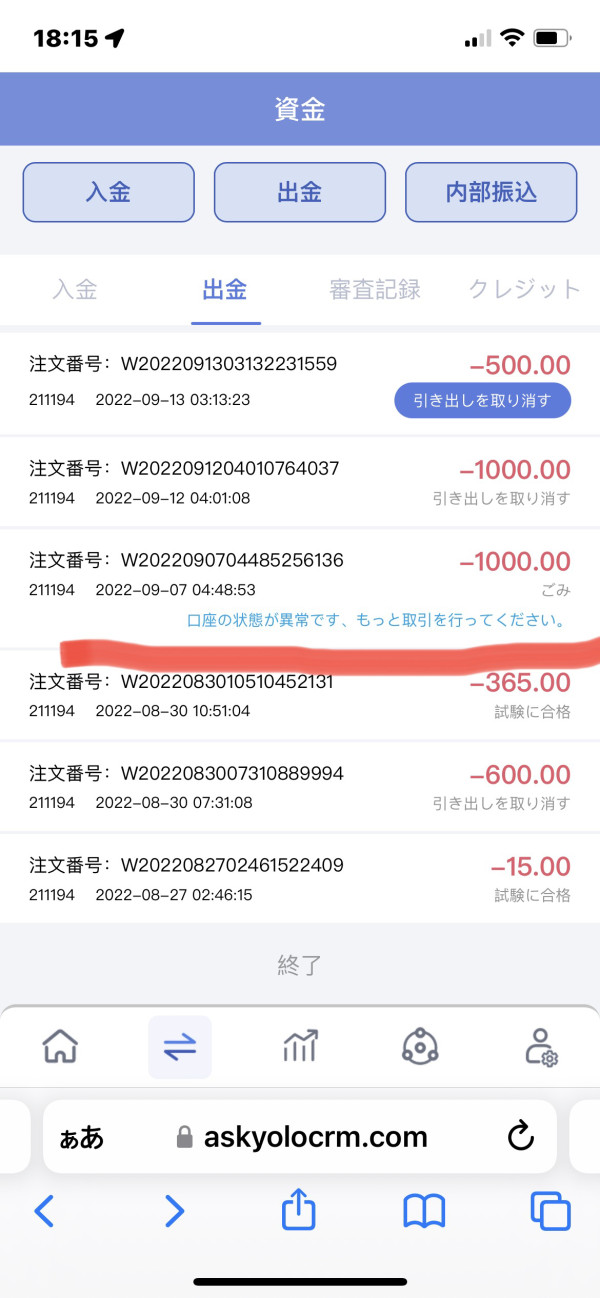Tap the 出金 withdrawal button
600x1298 pixels.
300,192
